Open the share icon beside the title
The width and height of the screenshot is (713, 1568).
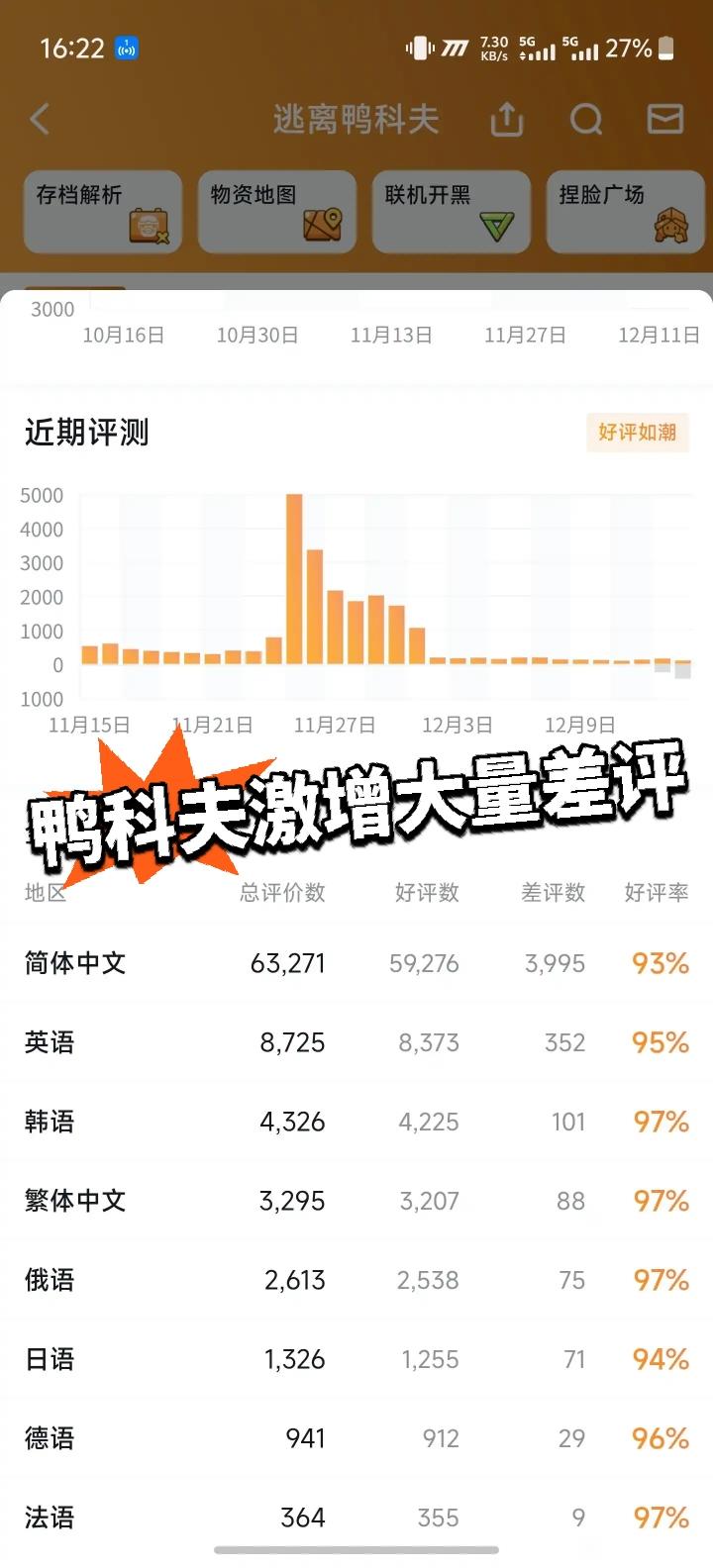pyautogui.click(x=506, y=119)
